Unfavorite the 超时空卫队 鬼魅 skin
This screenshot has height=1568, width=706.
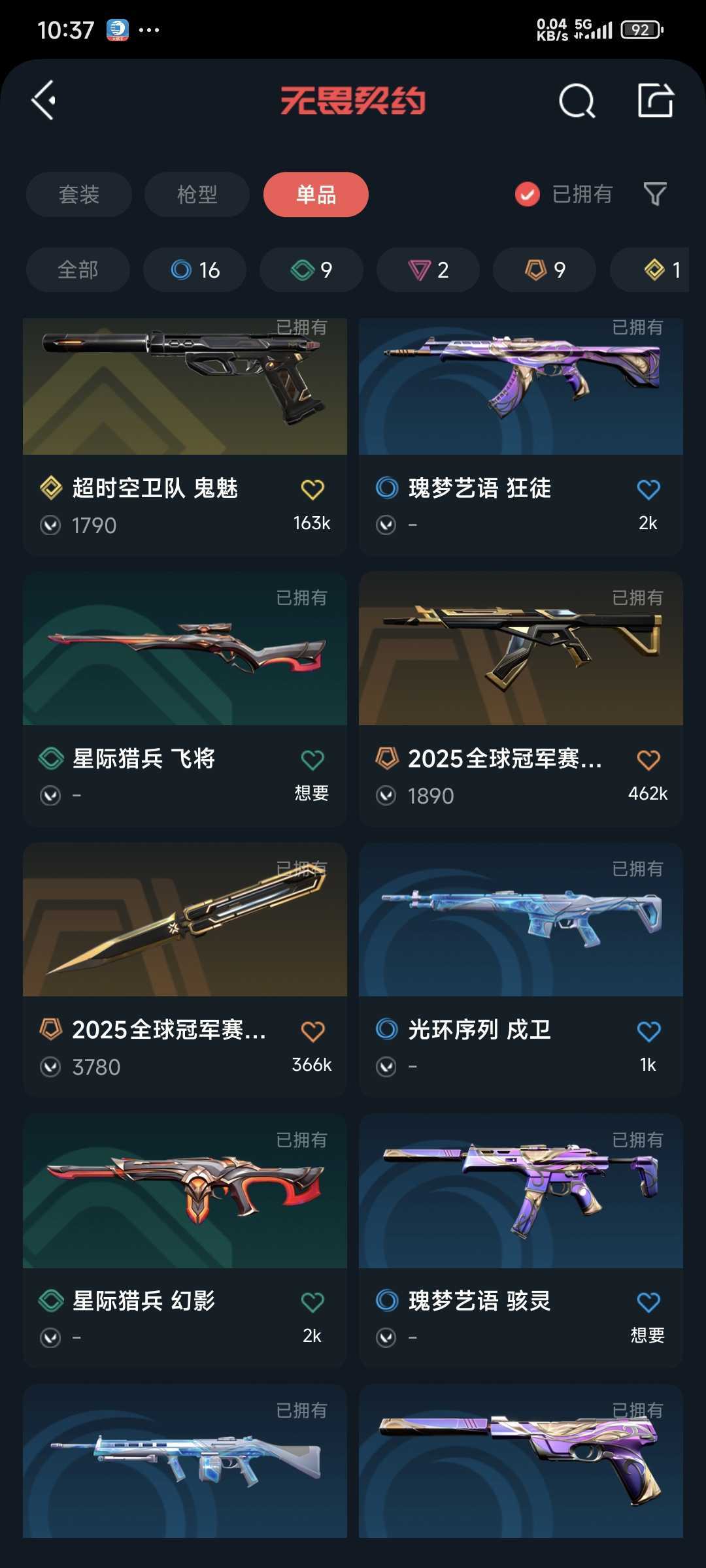pos(312,487)
